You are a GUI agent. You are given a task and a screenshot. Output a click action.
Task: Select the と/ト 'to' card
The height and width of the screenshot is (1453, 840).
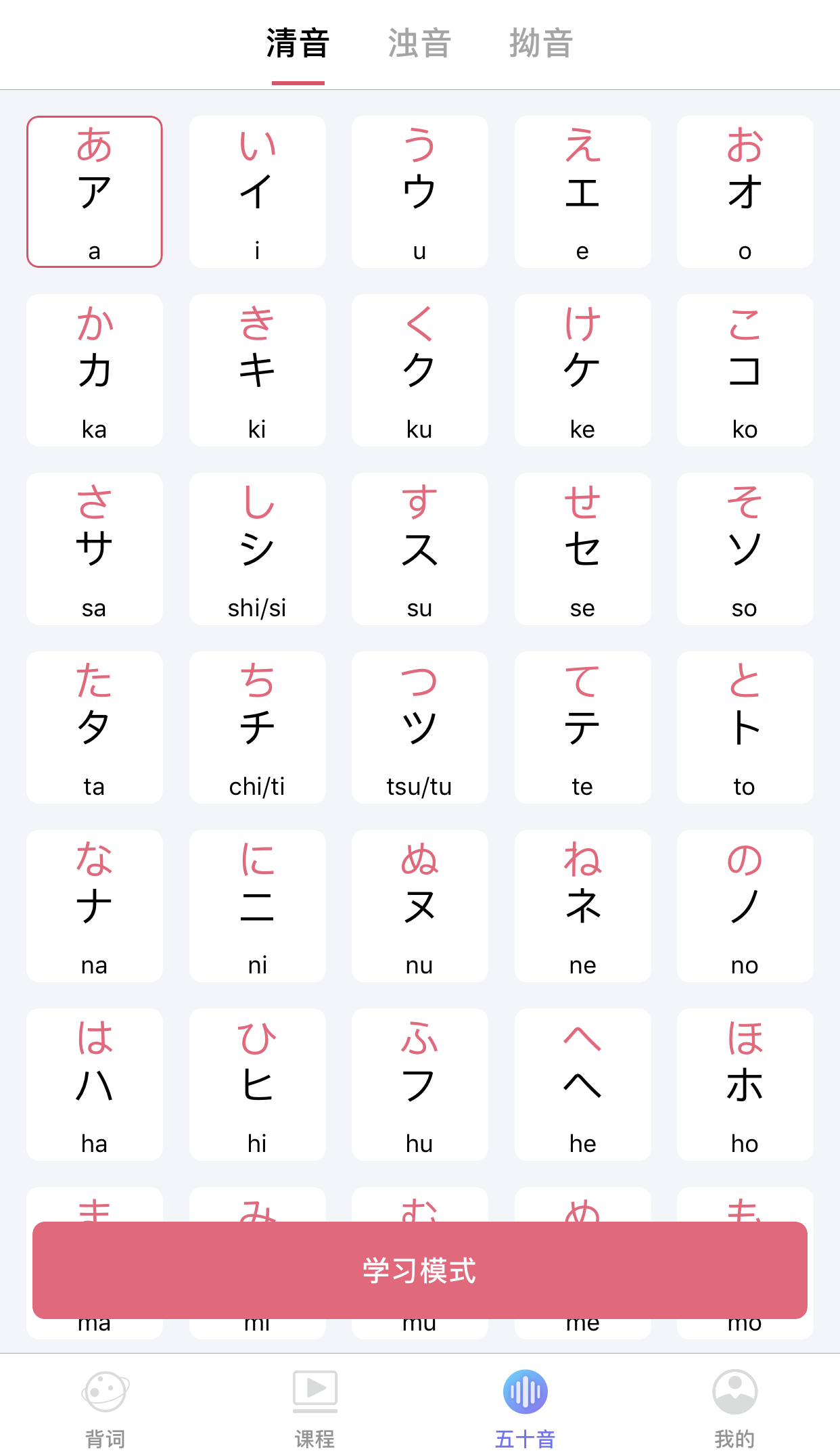click(x=745, y=727)
